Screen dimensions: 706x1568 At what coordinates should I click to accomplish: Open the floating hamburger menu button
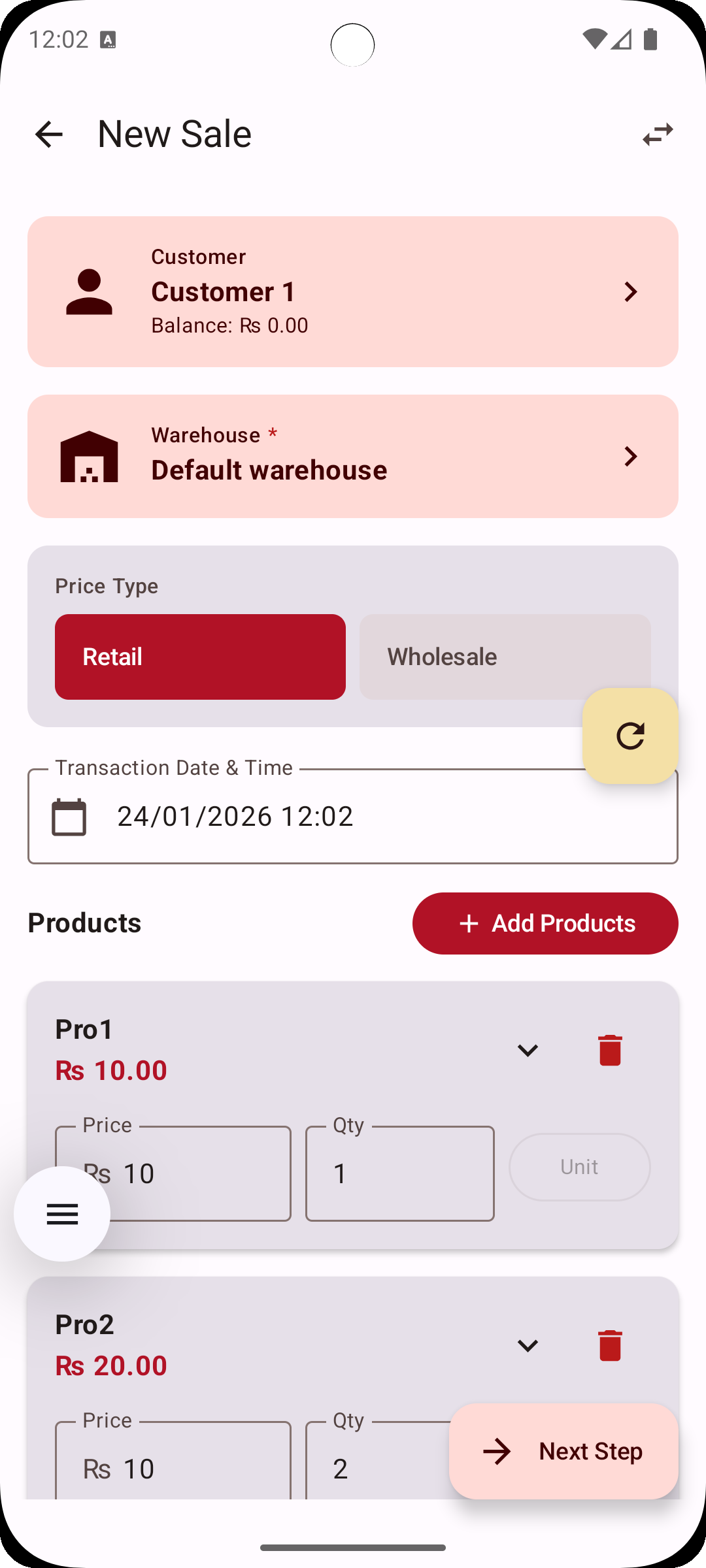click(62, 1214)
